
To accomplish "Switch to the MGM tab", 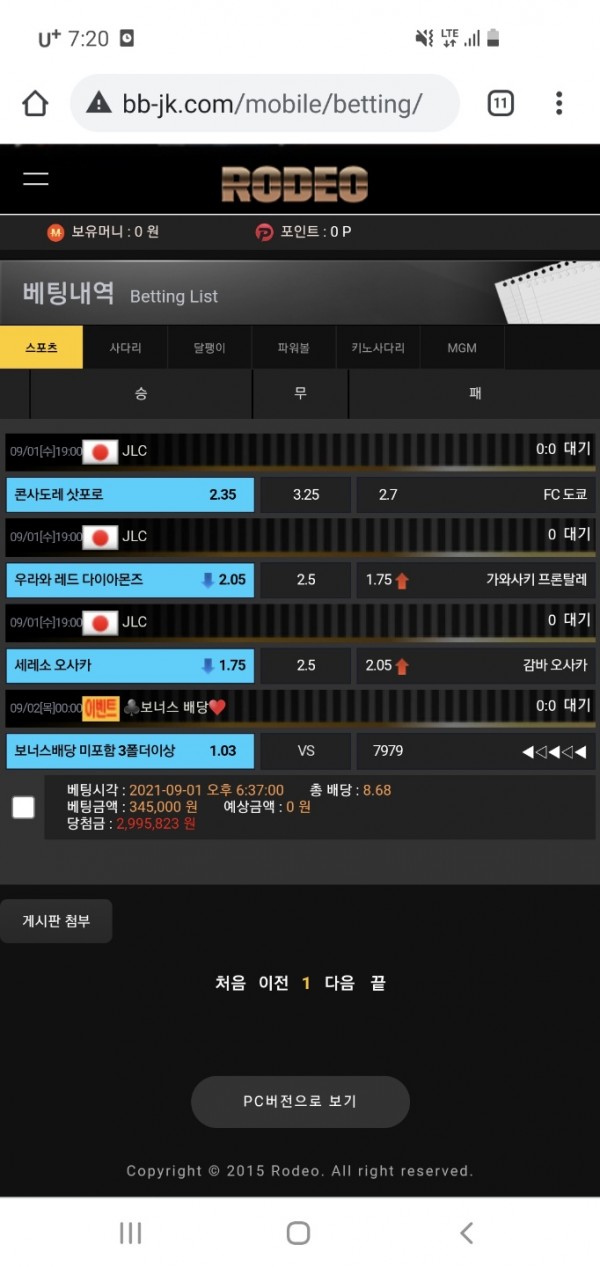I will (x=461, y=348).
